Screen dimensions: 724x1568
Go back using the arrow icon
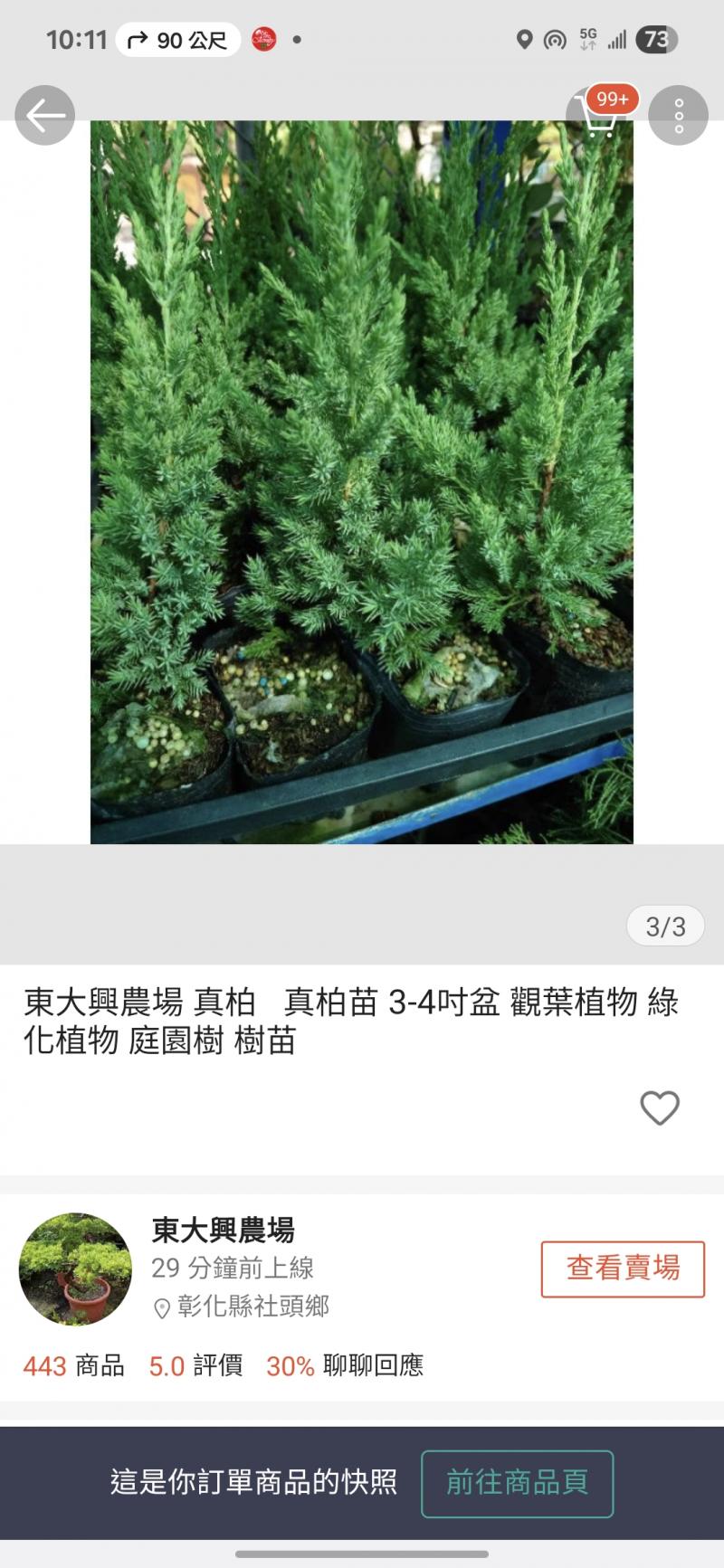pos(44,116)
